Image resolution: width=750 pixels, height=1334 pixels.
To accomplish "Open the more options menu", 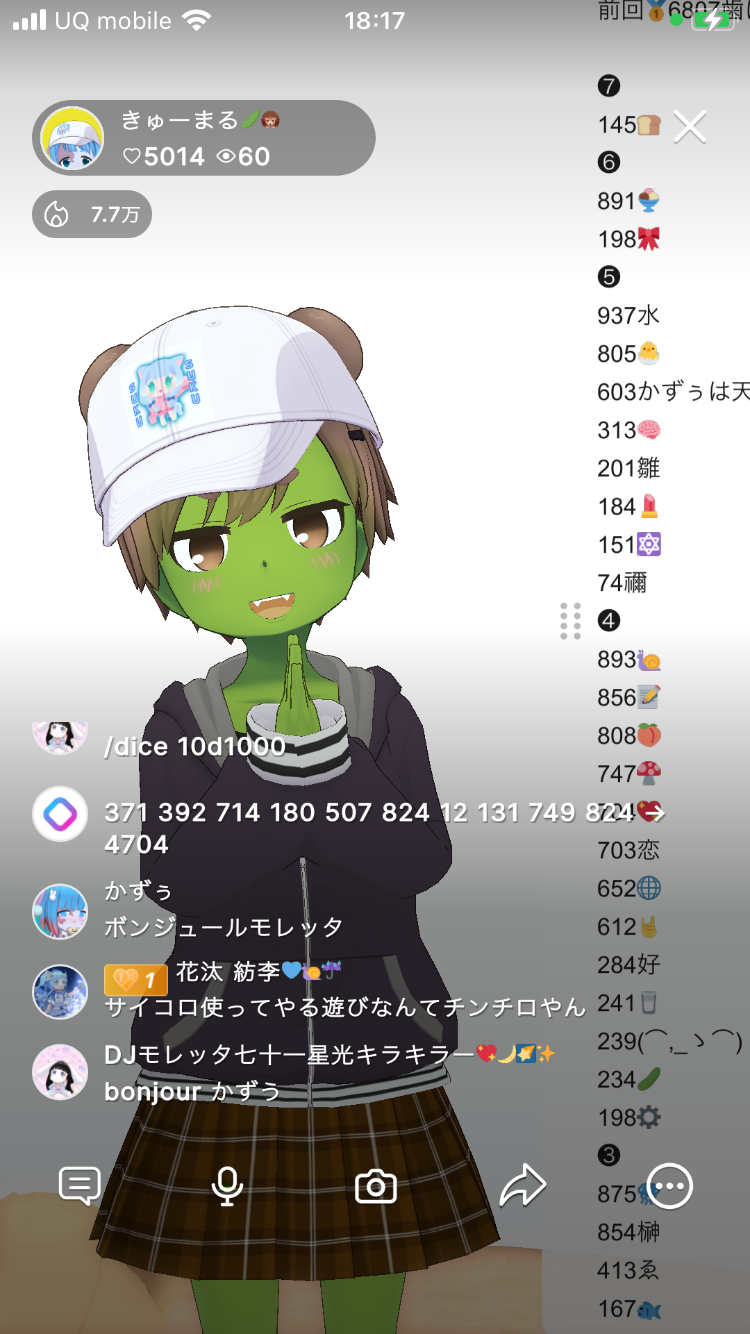I will pyautogui.click(x=669, y=1187).
